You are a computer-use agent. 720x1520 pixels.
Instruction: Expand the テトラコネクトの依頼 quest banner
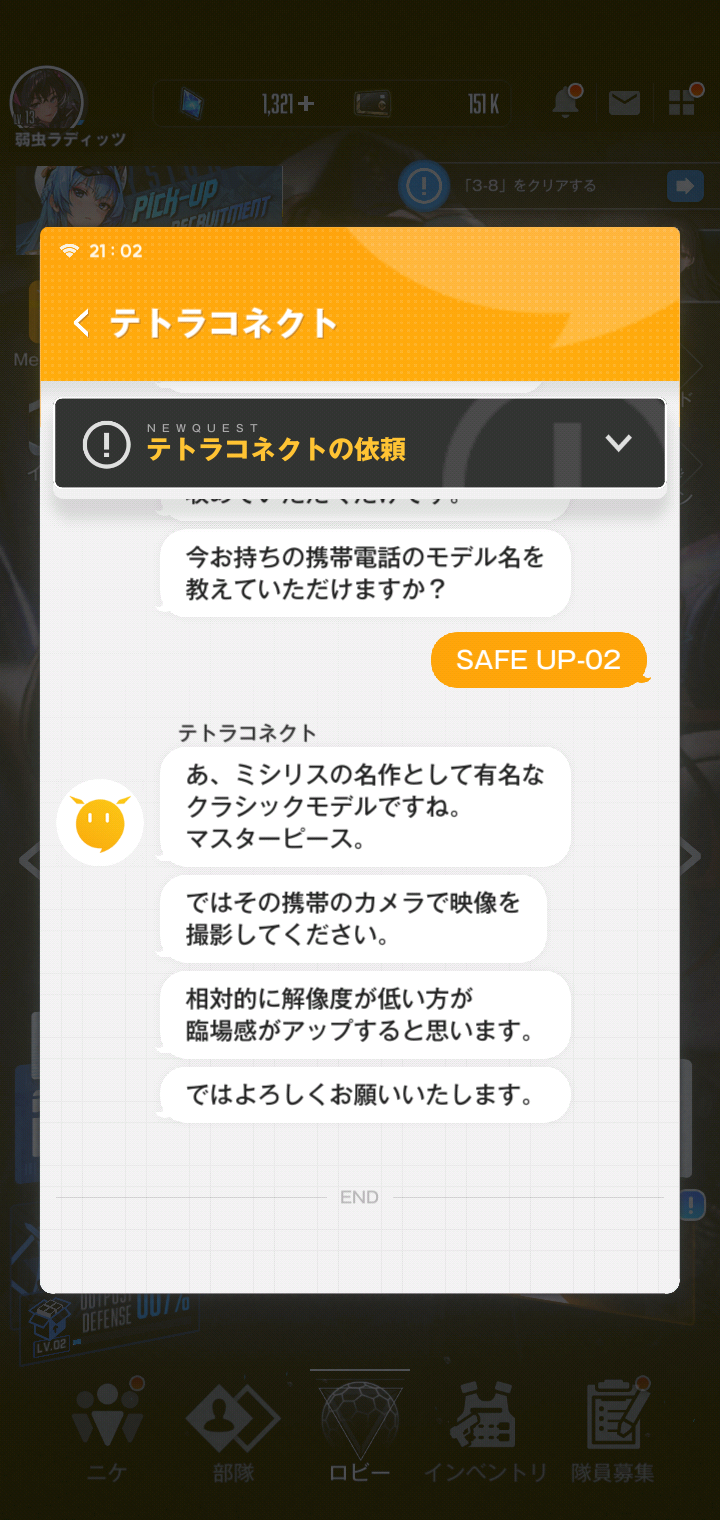[618, 443]
